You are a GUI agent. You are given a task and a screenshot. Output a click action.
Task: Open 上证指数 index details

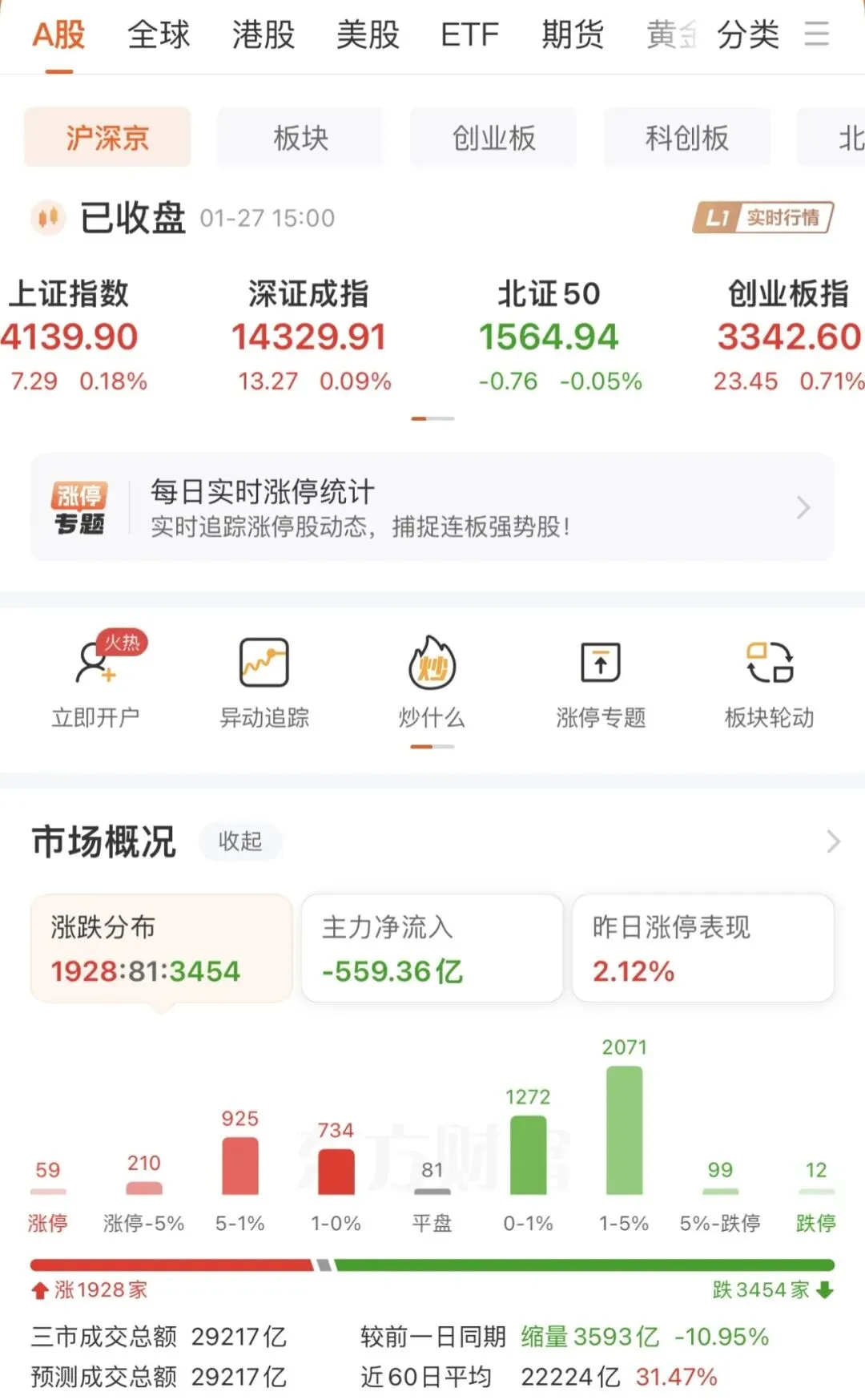pyautogui.click(x=72, y=336)
